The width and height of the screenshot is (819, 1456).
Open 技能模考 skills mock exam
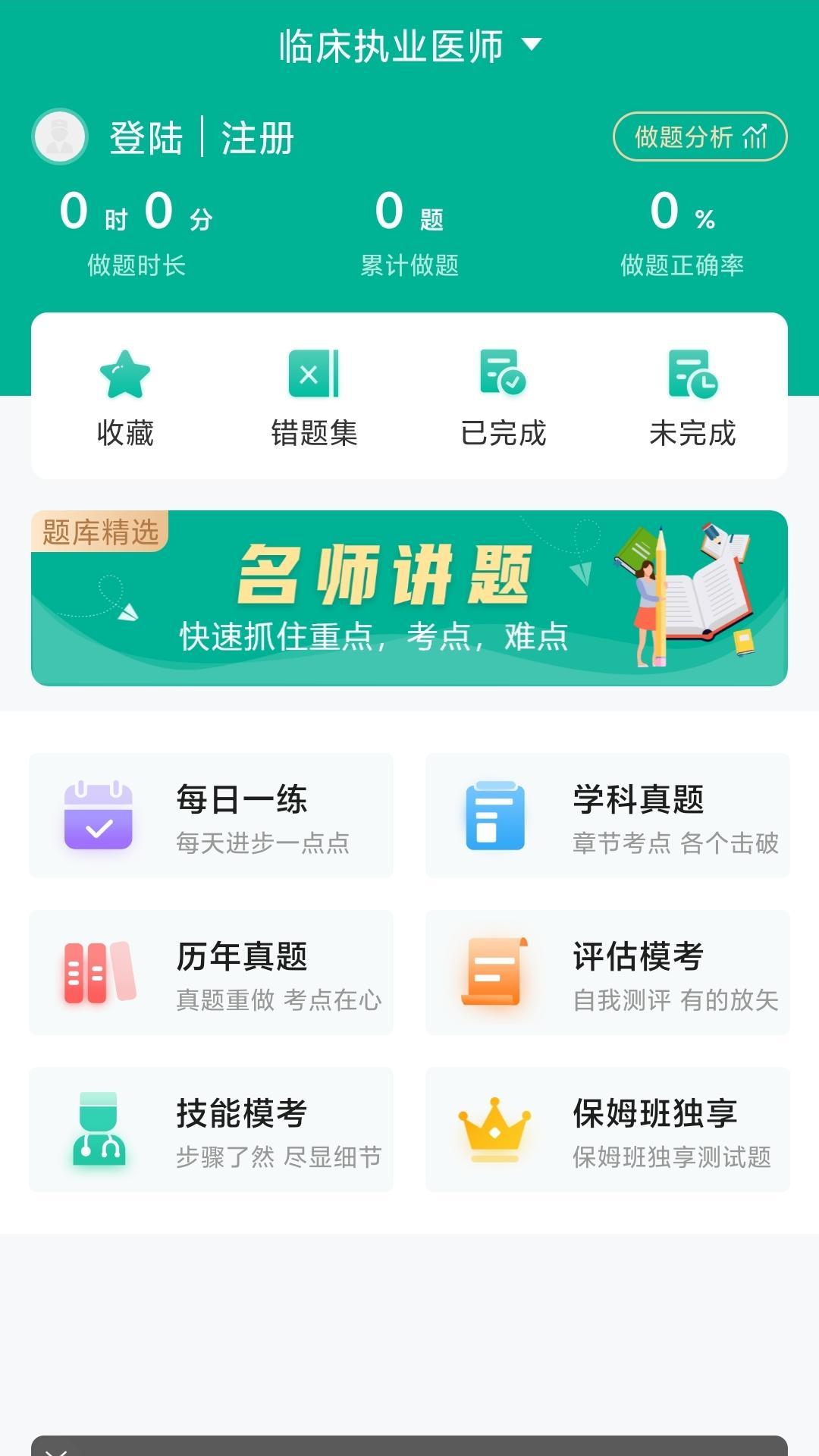(211, 1129)
